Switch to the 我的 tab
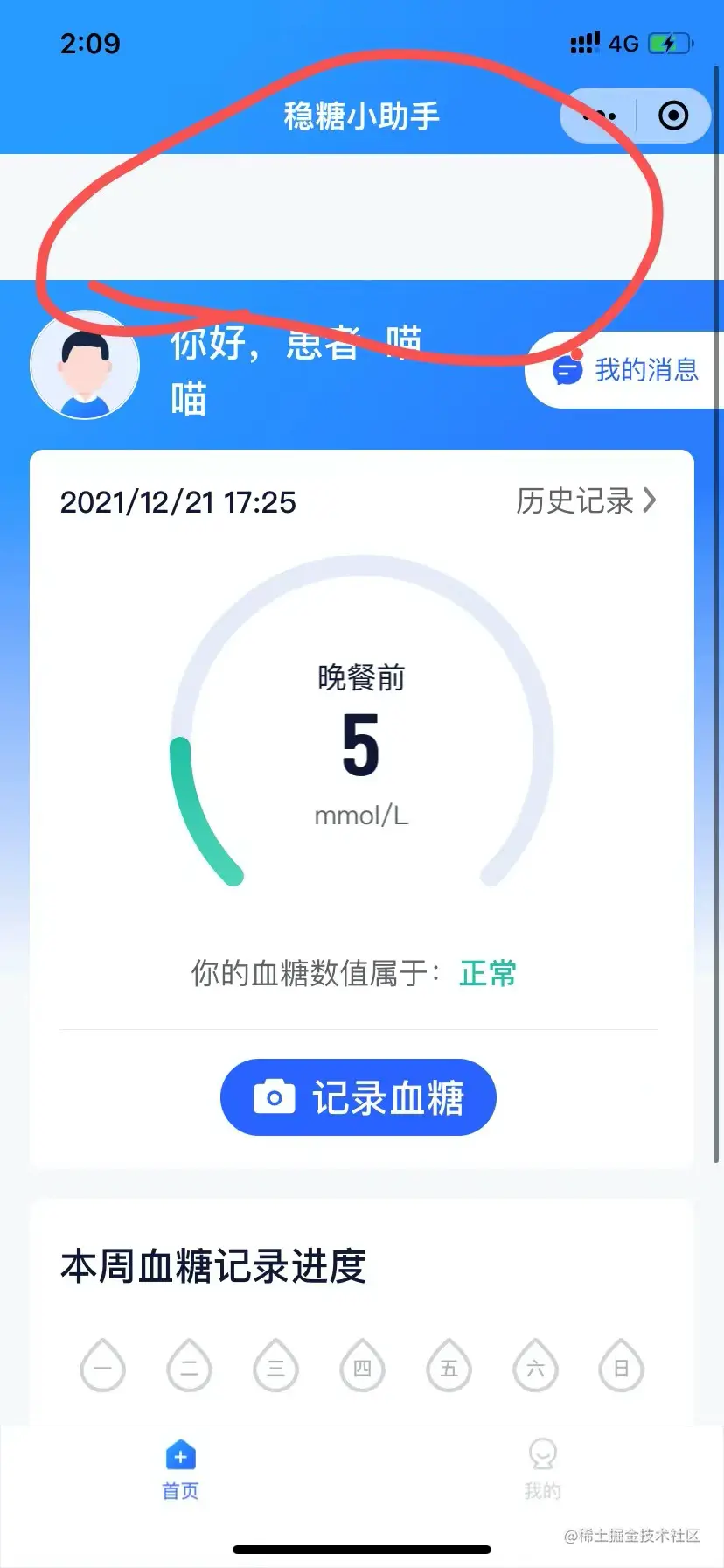The image size is (724, 1568). pyautogui.click(x=542, y=1469)
